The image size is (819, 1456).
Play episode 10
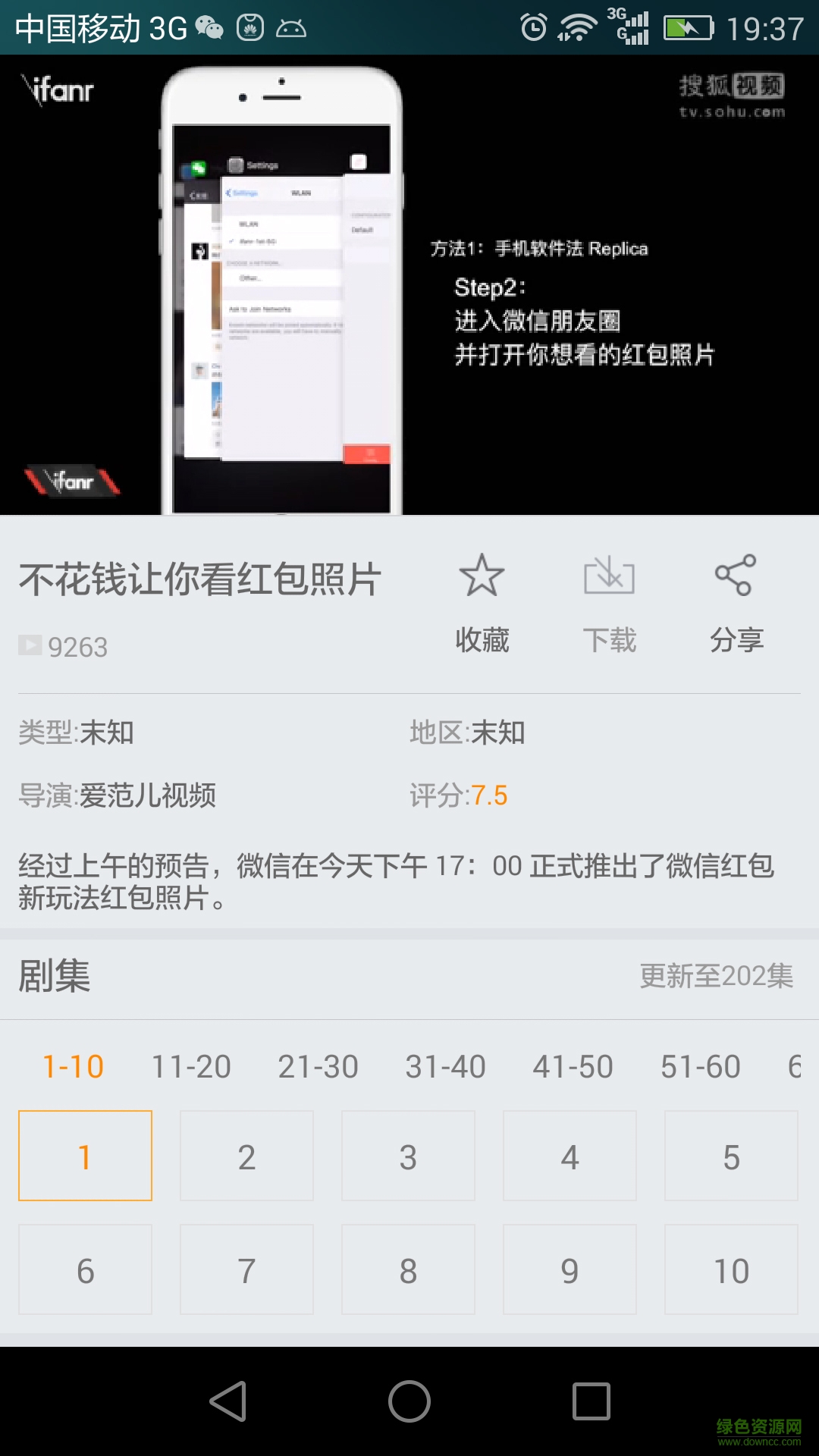click(730, 1269)
